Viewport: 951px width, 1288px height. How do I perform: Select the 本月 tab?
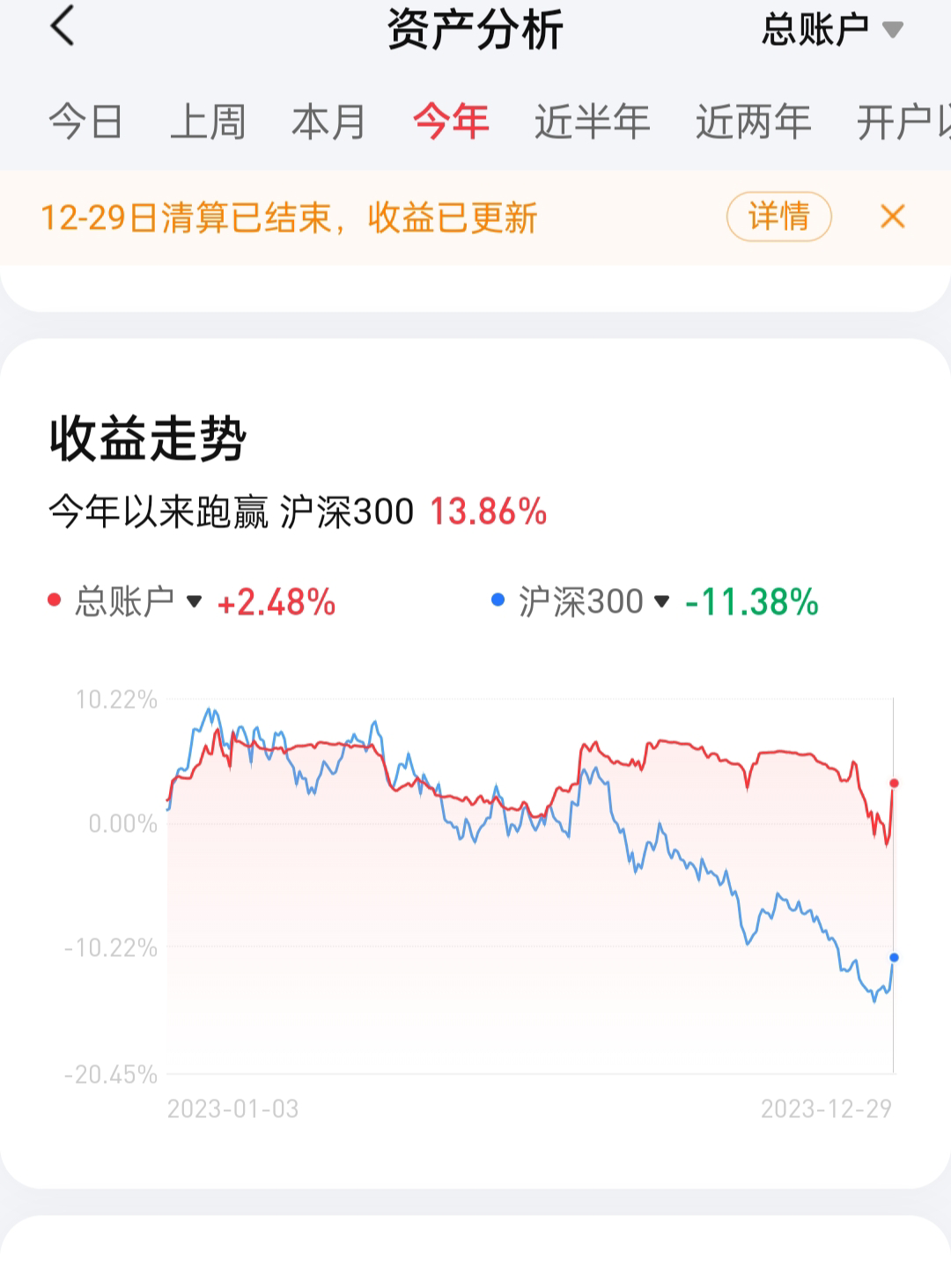tap(328, 121)
